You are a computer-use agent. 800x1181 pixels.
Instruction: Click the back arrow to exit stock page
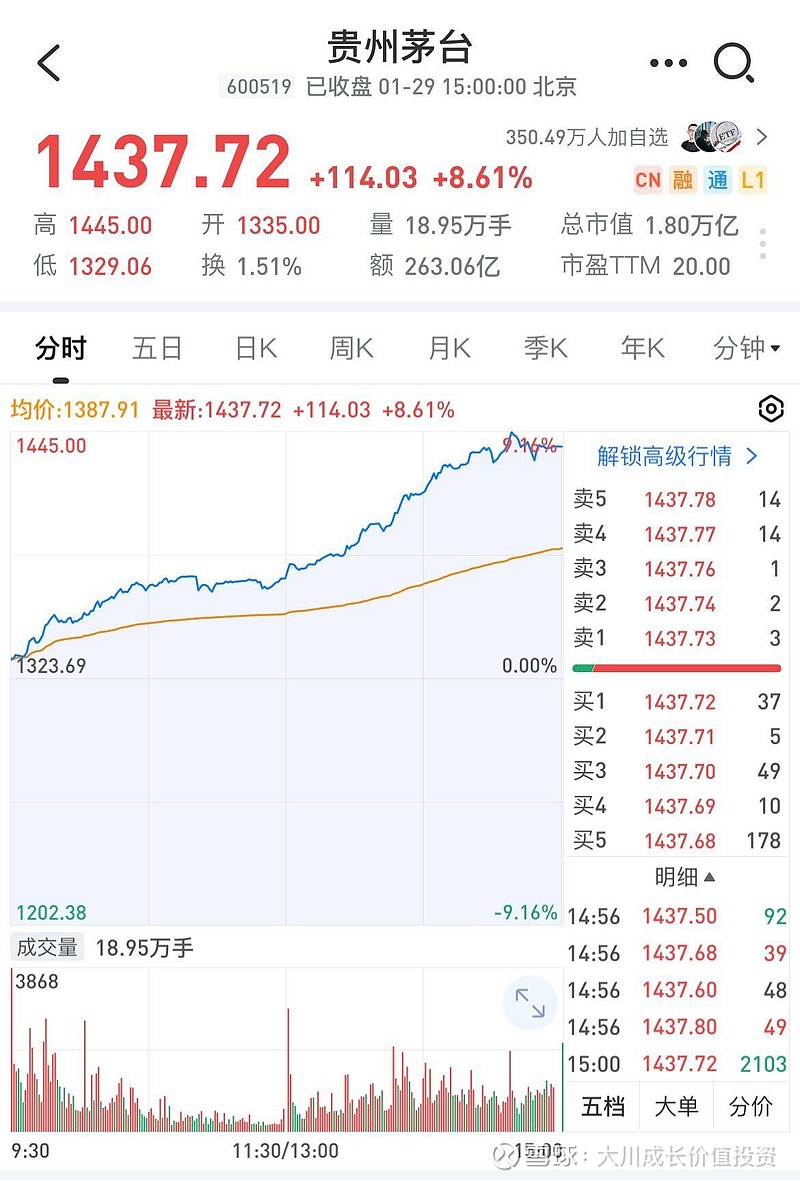(47, 62)
